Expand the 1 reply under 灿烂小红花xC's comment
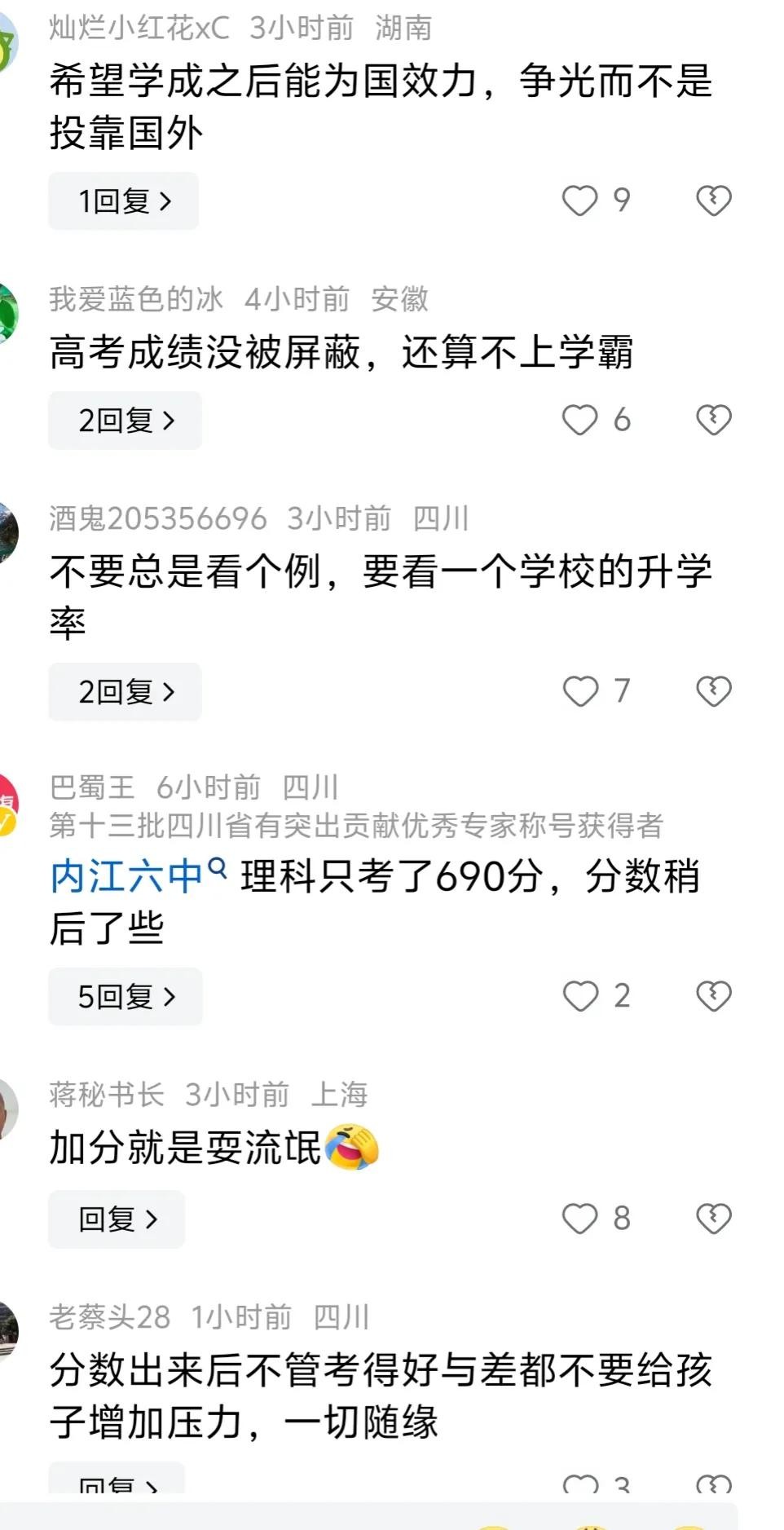784x1530 pixels. coord(123,201)
